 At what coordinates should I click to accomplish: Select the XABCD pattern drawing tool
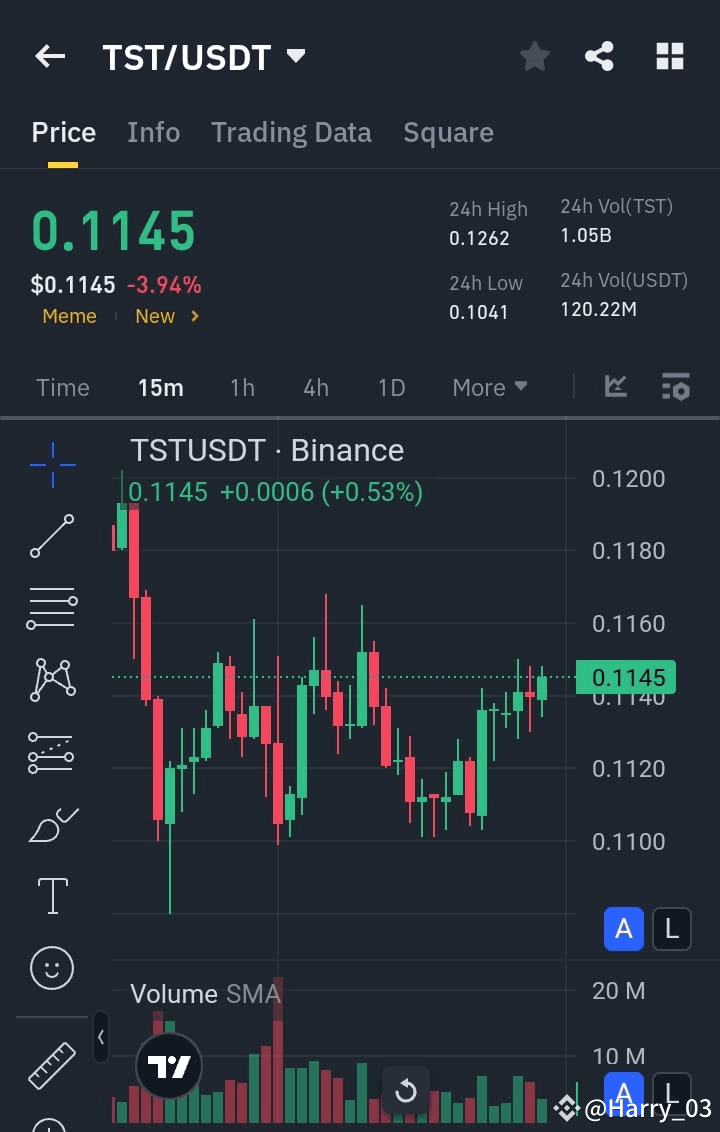click(x=52, y=680)
